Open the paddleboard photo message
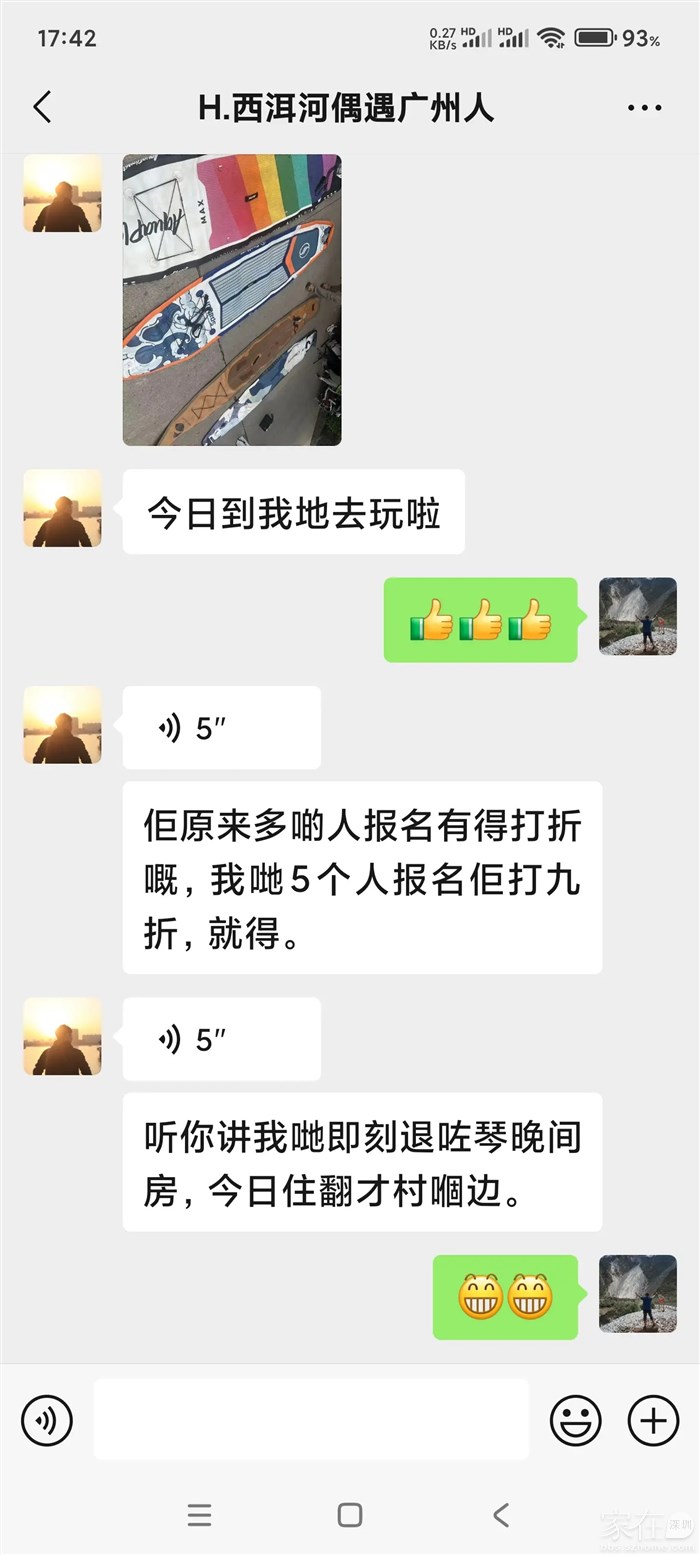This screenshot has height=1555, width=700. click(x=232, y=299)
